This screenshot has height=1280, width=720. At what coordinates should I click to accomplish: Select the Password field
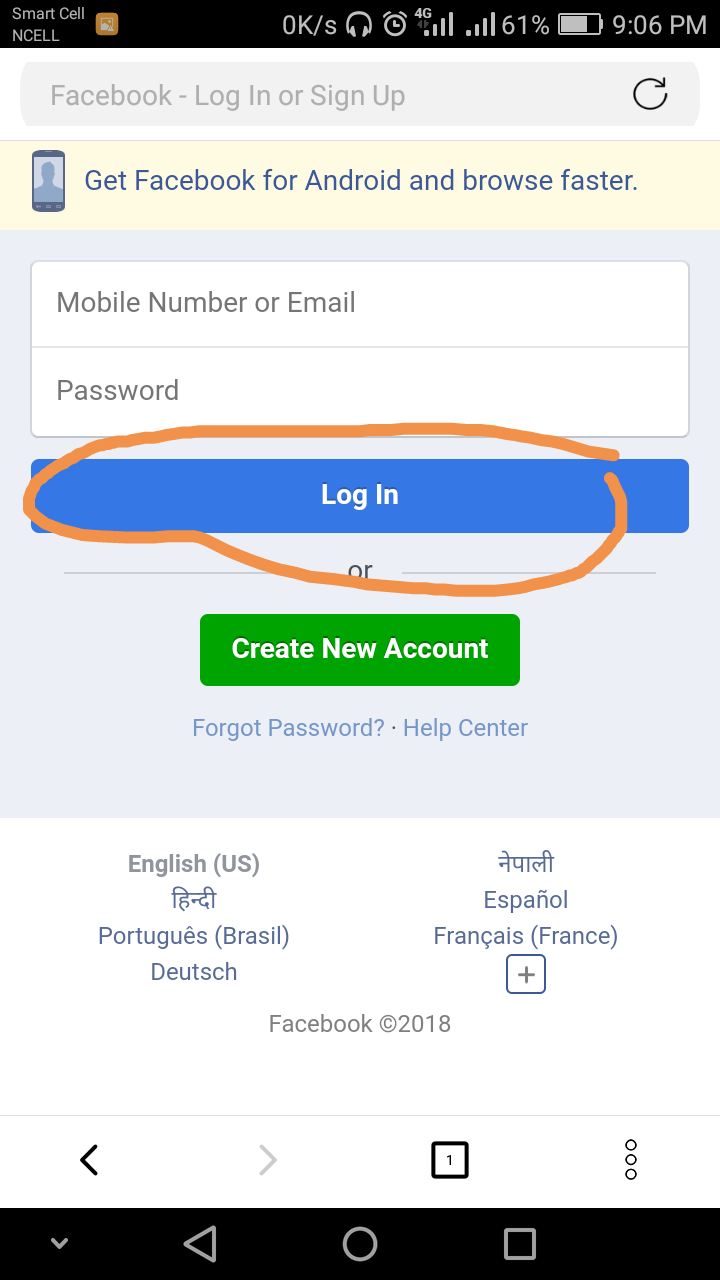point(360,391)
